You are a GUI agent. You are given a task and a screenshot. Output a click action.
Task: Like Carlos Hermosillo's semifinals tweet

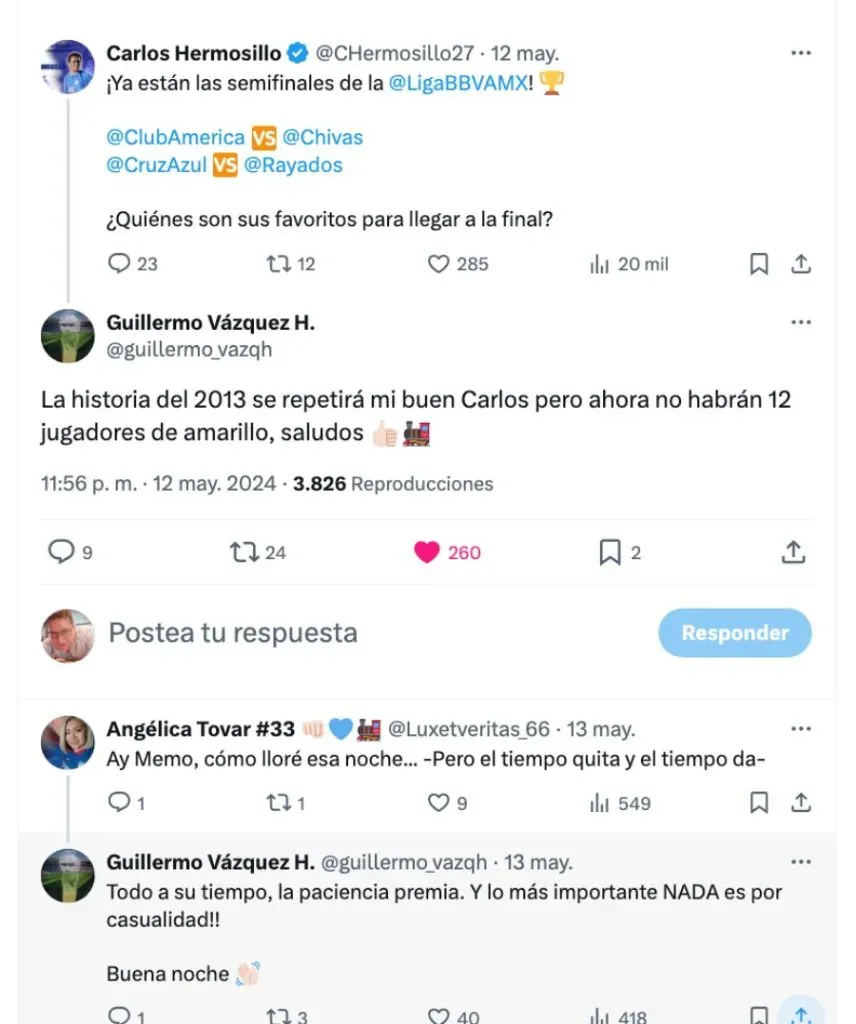[x=438, y=264]
